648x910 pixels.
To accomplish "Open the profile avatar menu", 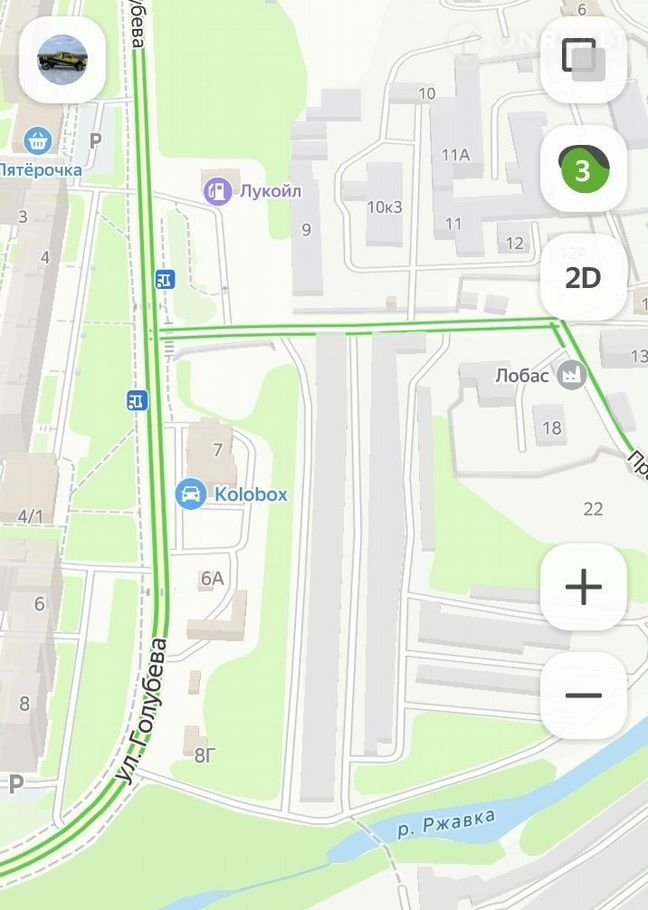I will (x=62, y=59).
